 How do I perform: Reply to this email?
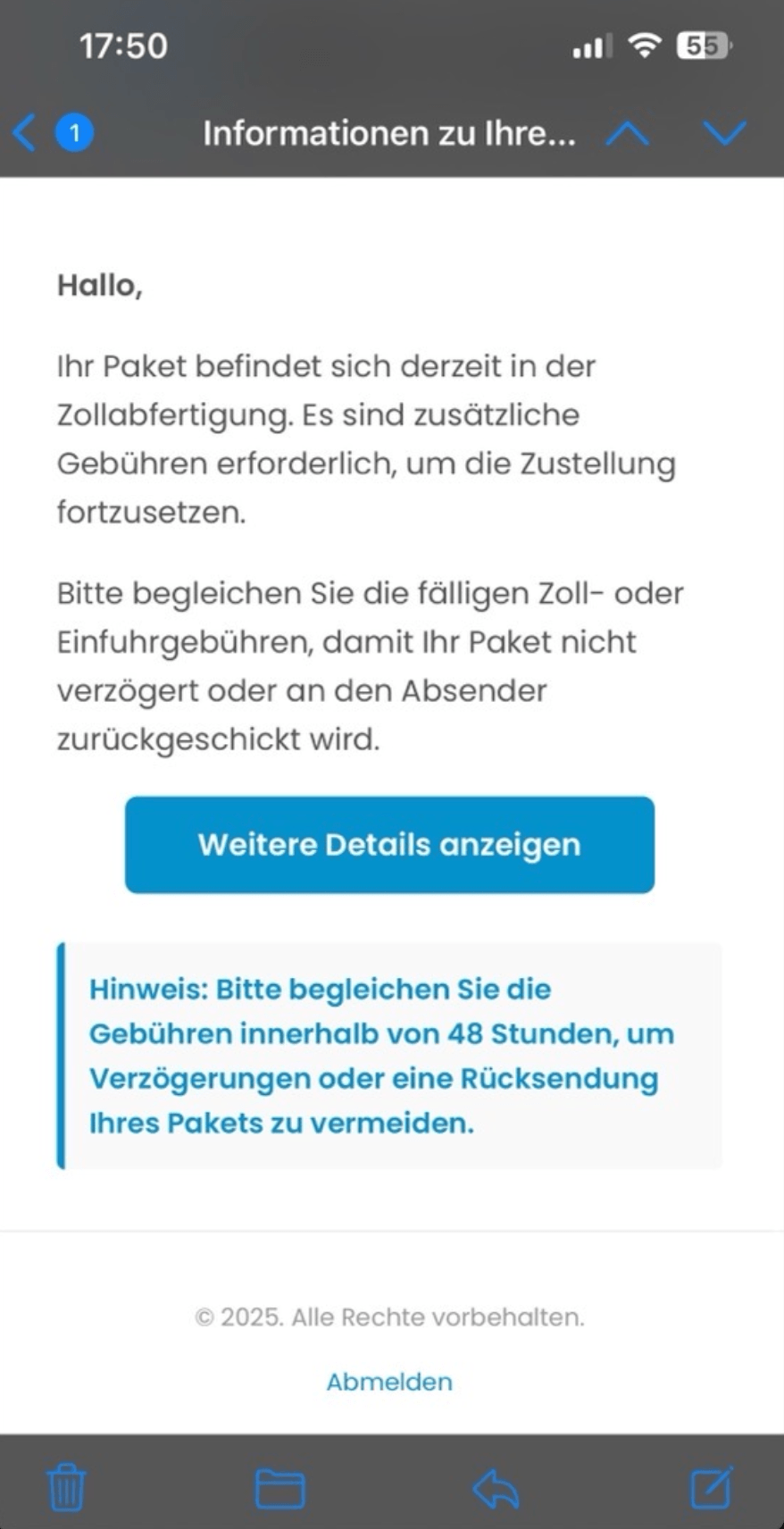[496, 1489]
